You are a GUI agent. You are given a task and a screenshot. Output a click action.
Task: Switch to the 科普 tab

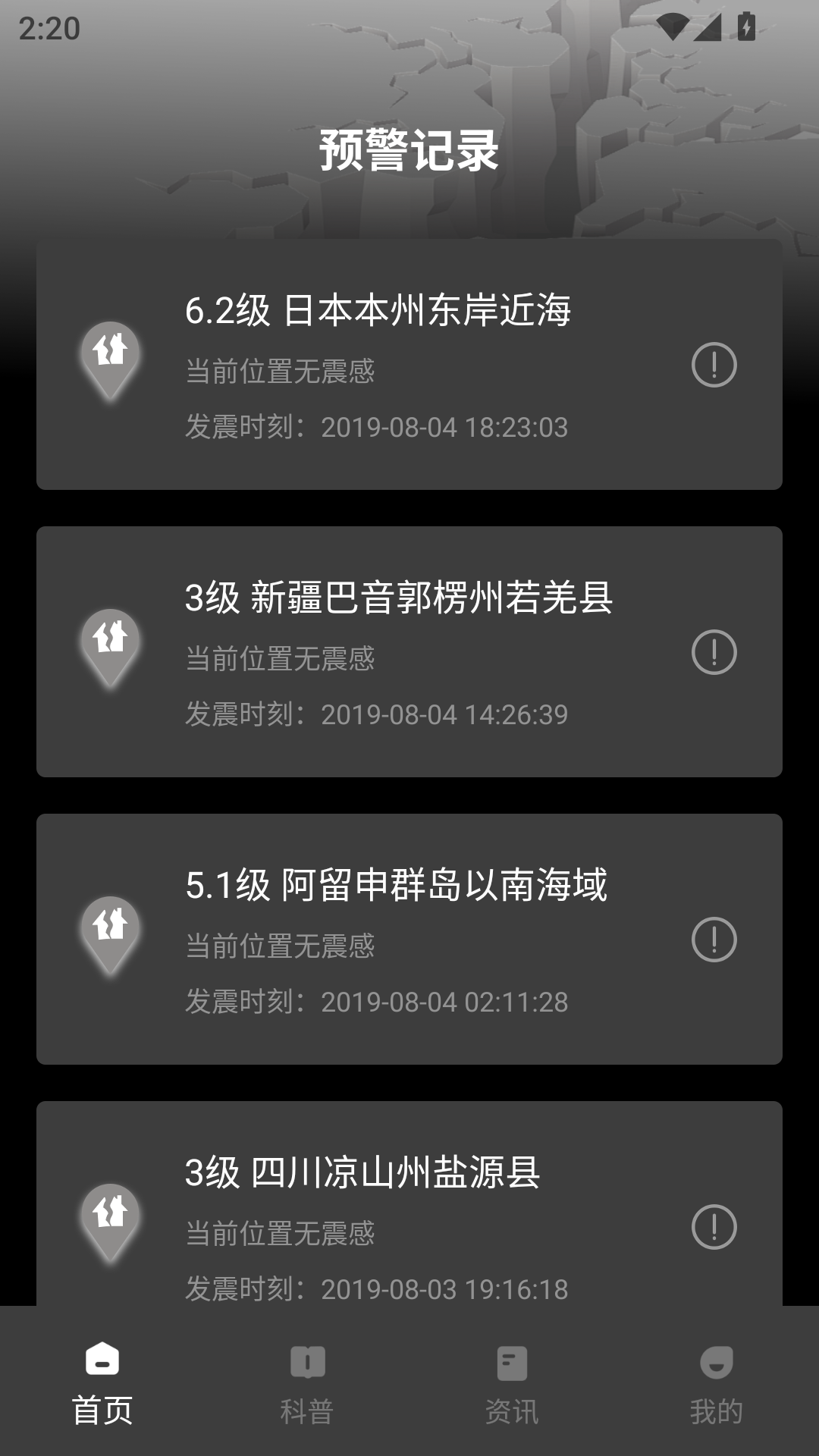coord(307,1382)
